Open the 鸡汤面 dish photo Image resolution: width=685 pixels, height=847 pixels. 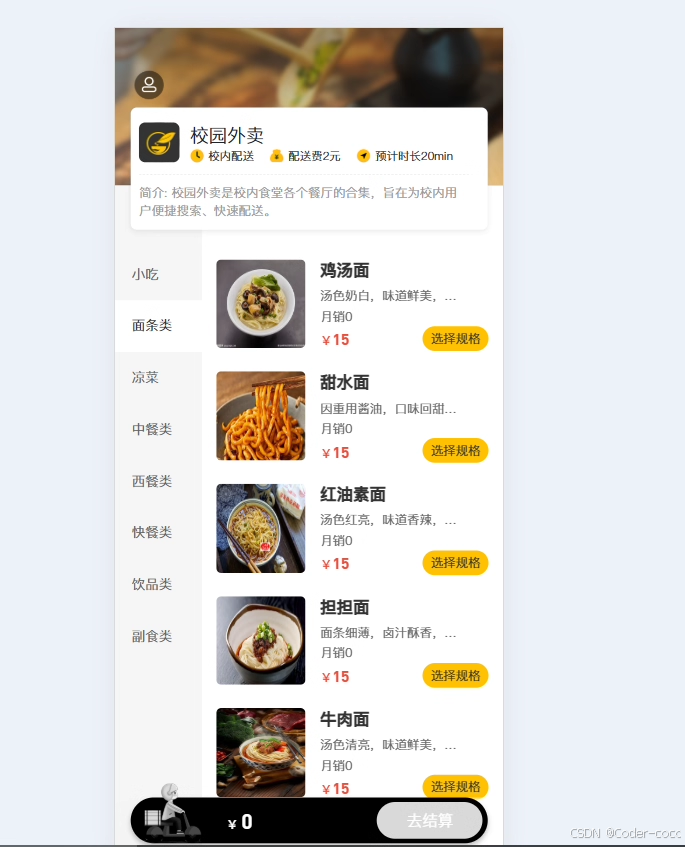pyautogui.click(x=260, y=304)
